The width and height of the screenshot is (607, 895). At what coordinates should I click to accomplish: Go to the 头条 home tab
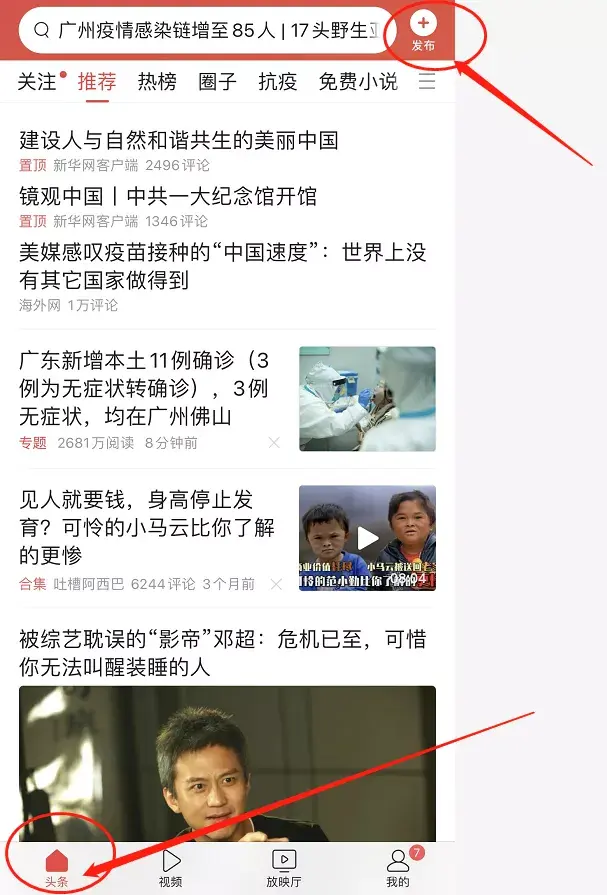[57, 868]
